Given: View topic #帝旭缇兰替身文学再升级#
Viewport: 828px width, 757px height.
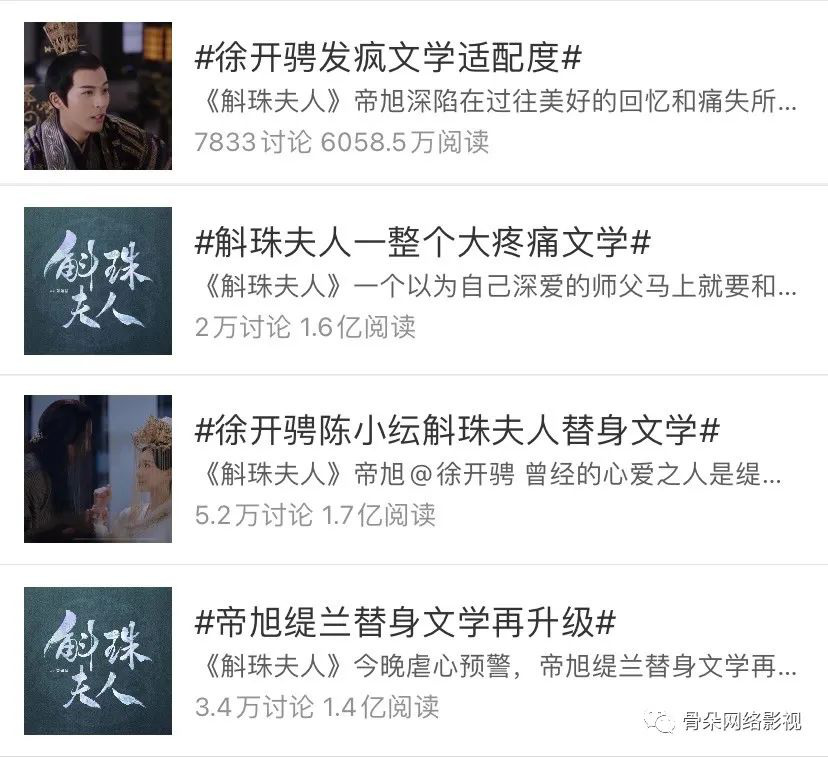Looking at the screenshot, I should (405, 622).
